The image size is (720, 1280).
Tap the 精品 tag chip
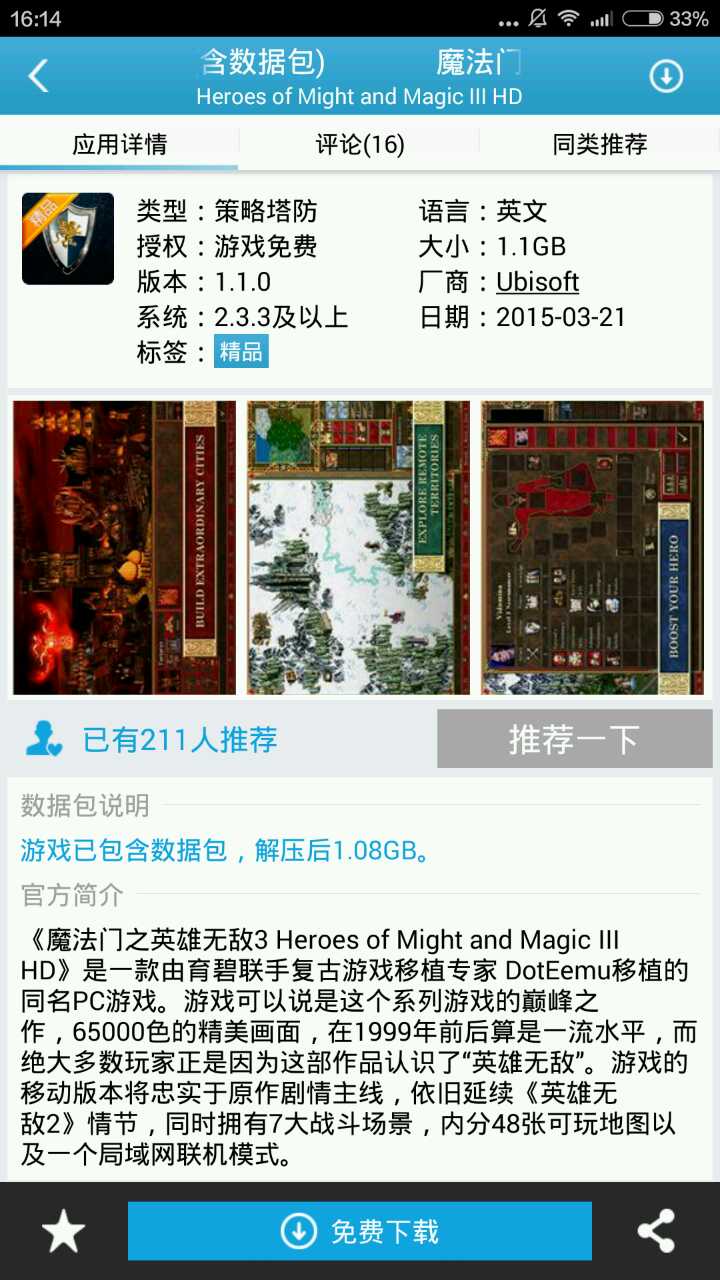(x=241, y=352)
